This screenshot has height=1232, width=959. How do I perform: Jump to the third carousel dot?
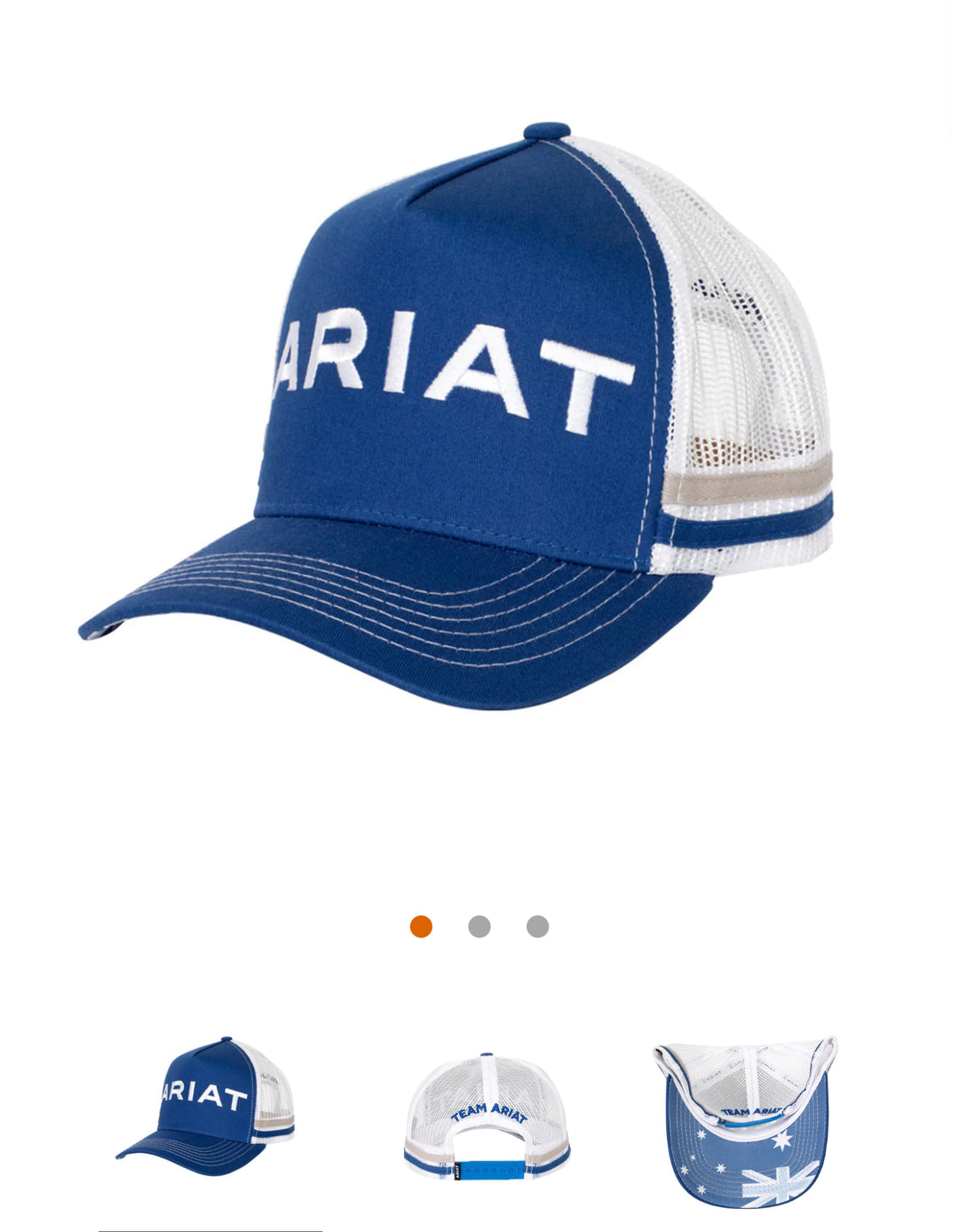pyautogui.click(x=537, y=927)
